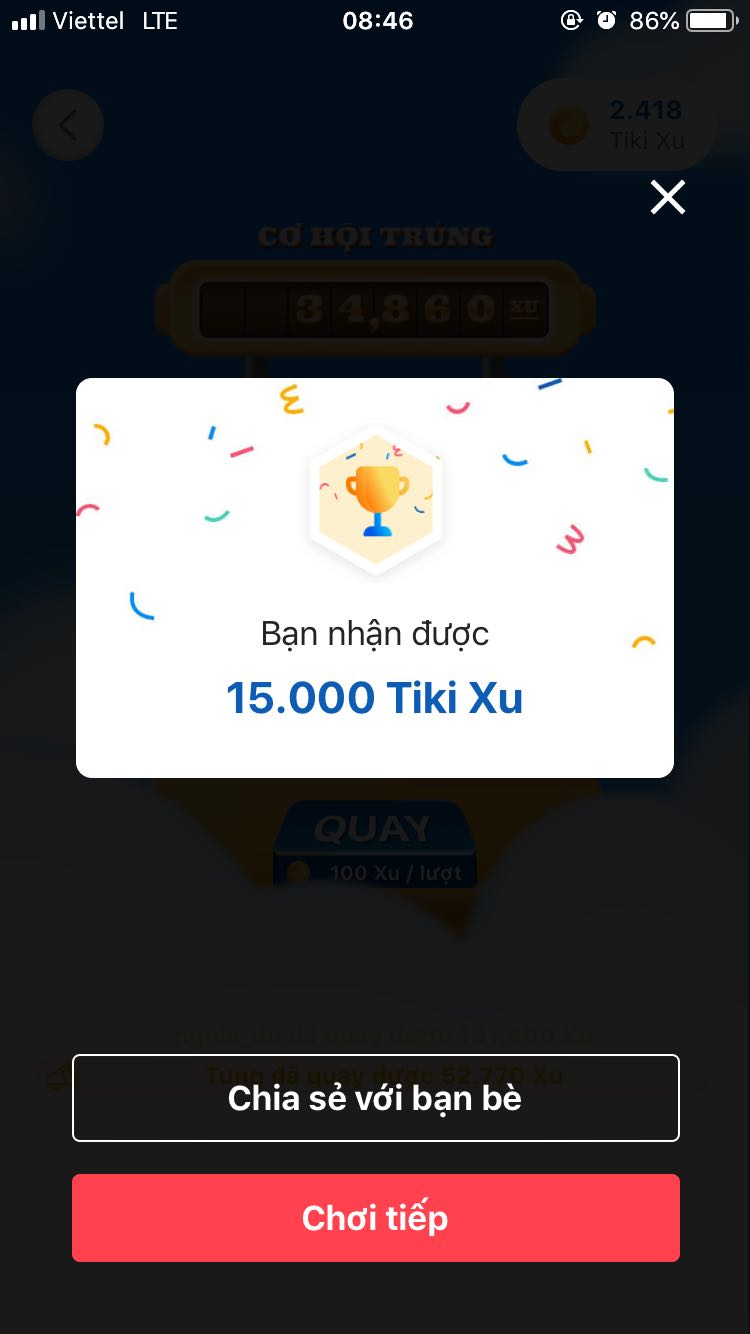Tap the Tiki Xu coin icon in balance pill
The width and height of the screenshot is (750, 1334).
click(568, 125)
